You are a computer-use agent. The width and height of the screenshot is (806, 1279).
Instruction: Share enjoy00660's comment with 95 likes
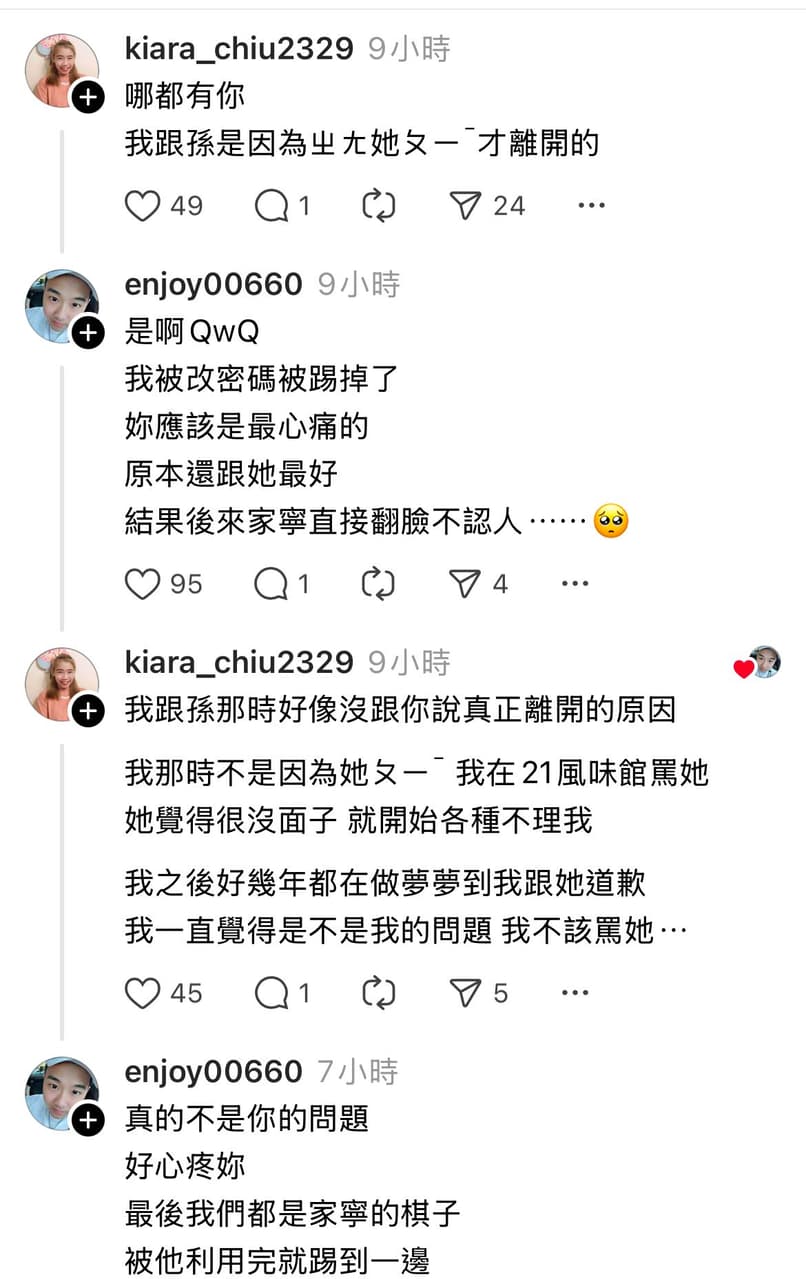(466, 584)
